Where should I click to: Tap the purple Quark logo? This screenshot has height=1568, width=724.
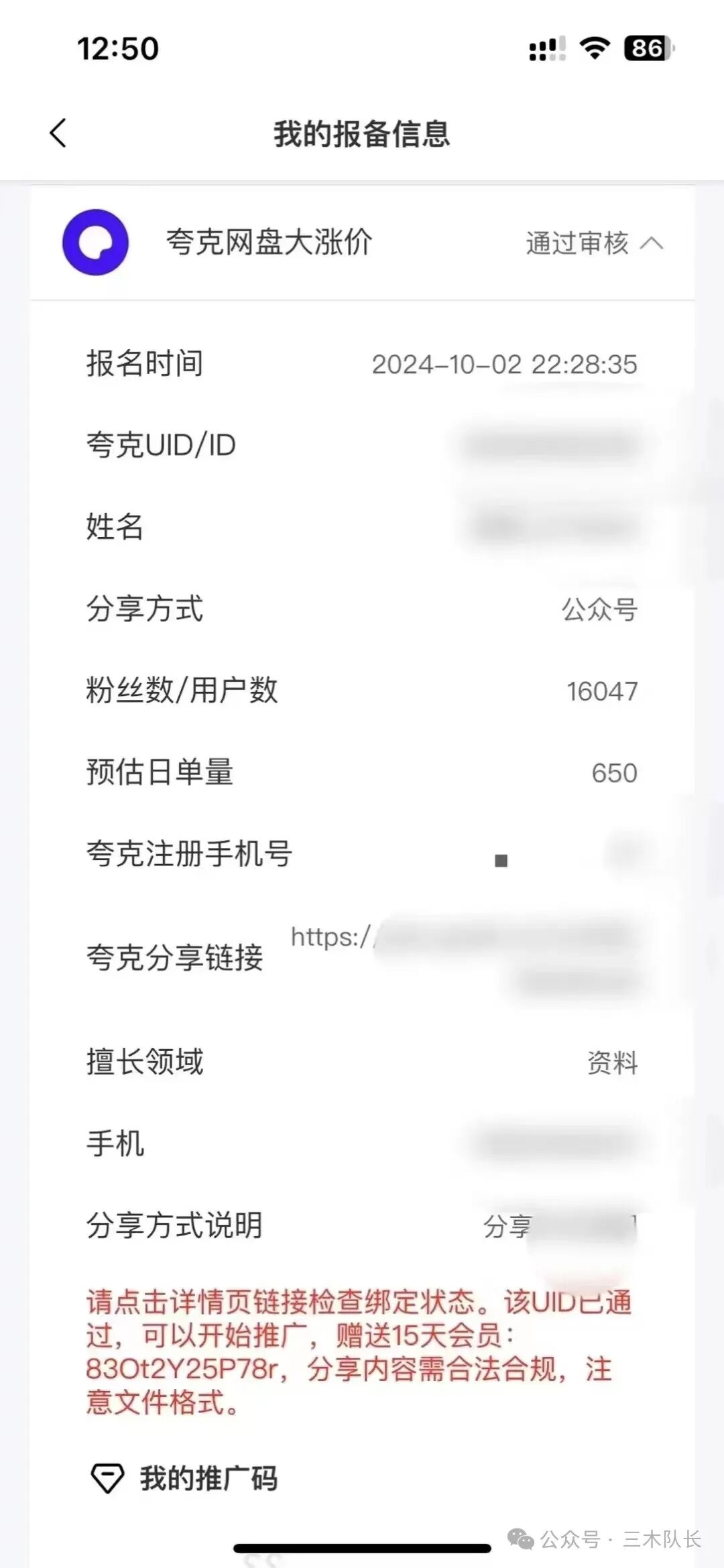[95, 243]
